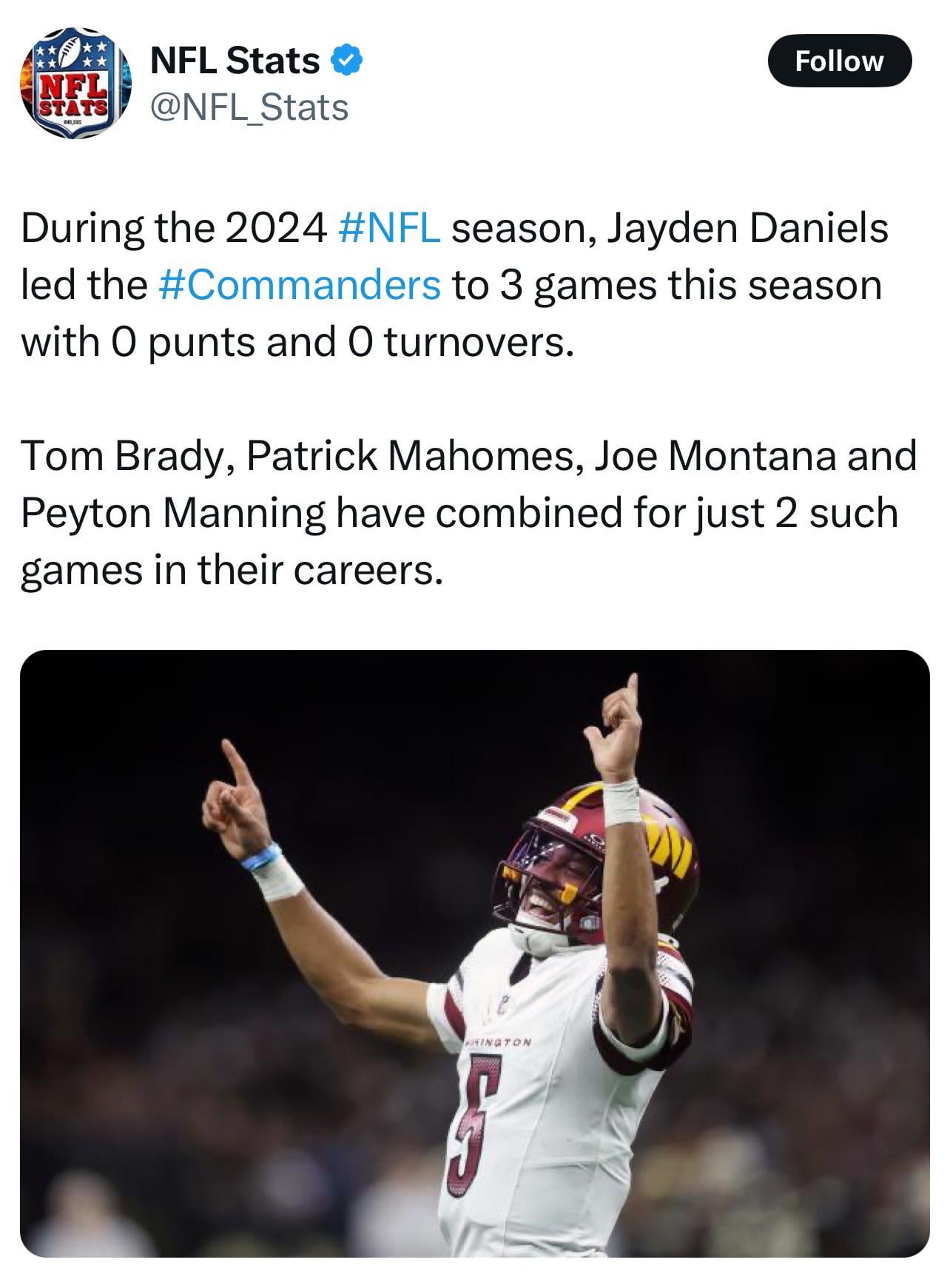950x1288 pixels.
Task: Open the @NFL_Stats handle
Action: (249, 107)
